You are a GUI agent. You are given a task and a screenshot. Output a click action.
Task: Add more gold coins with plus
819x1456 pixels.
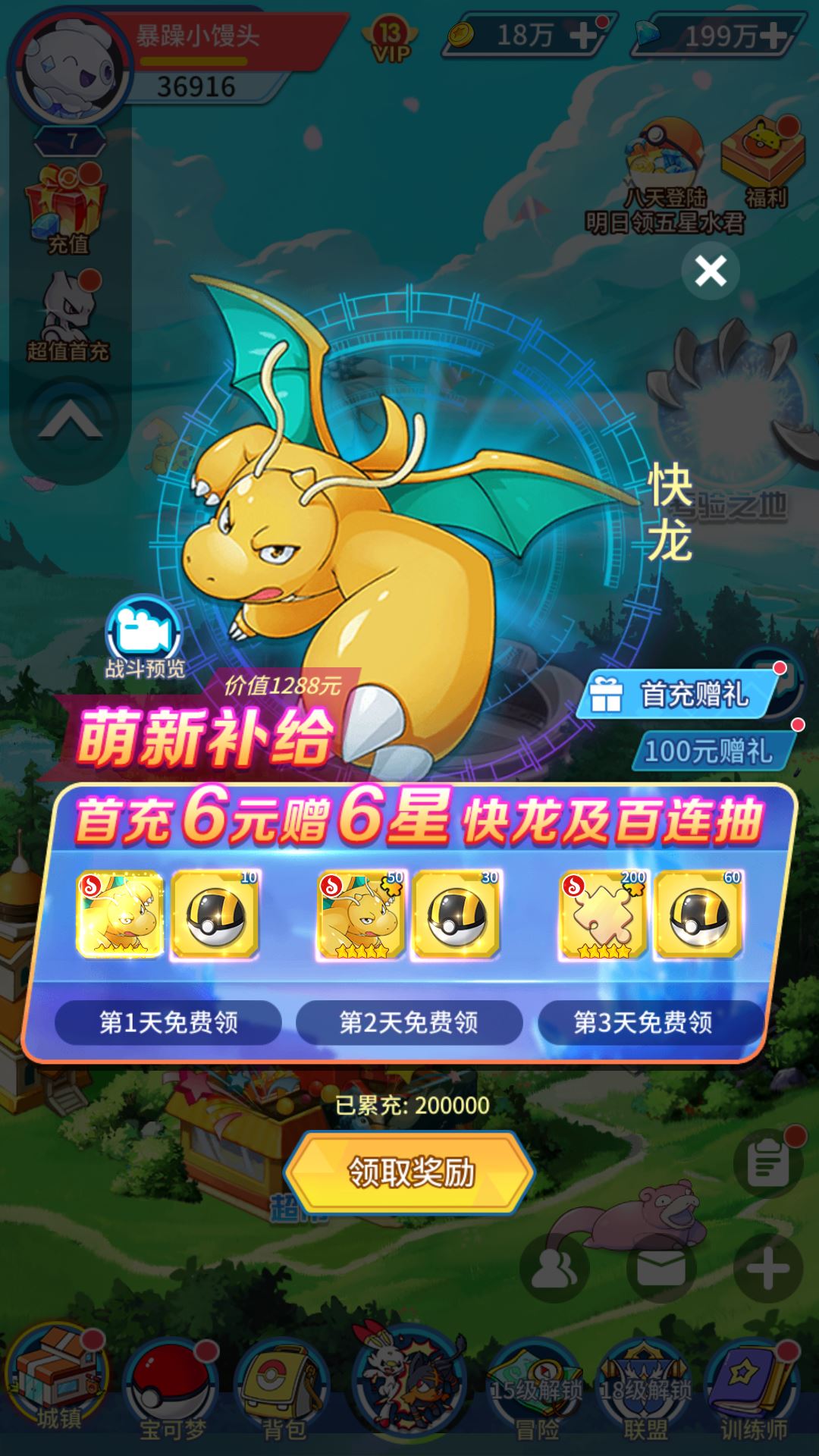point(583,36)
